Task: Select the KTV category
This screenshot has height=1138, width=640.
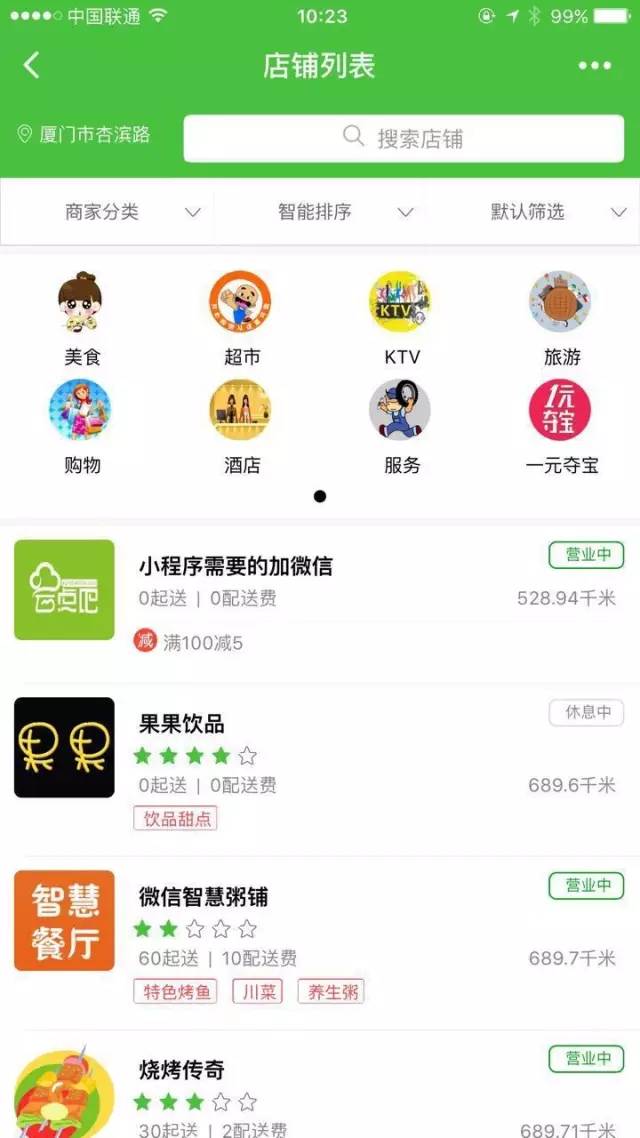Action: click(401, 319)
